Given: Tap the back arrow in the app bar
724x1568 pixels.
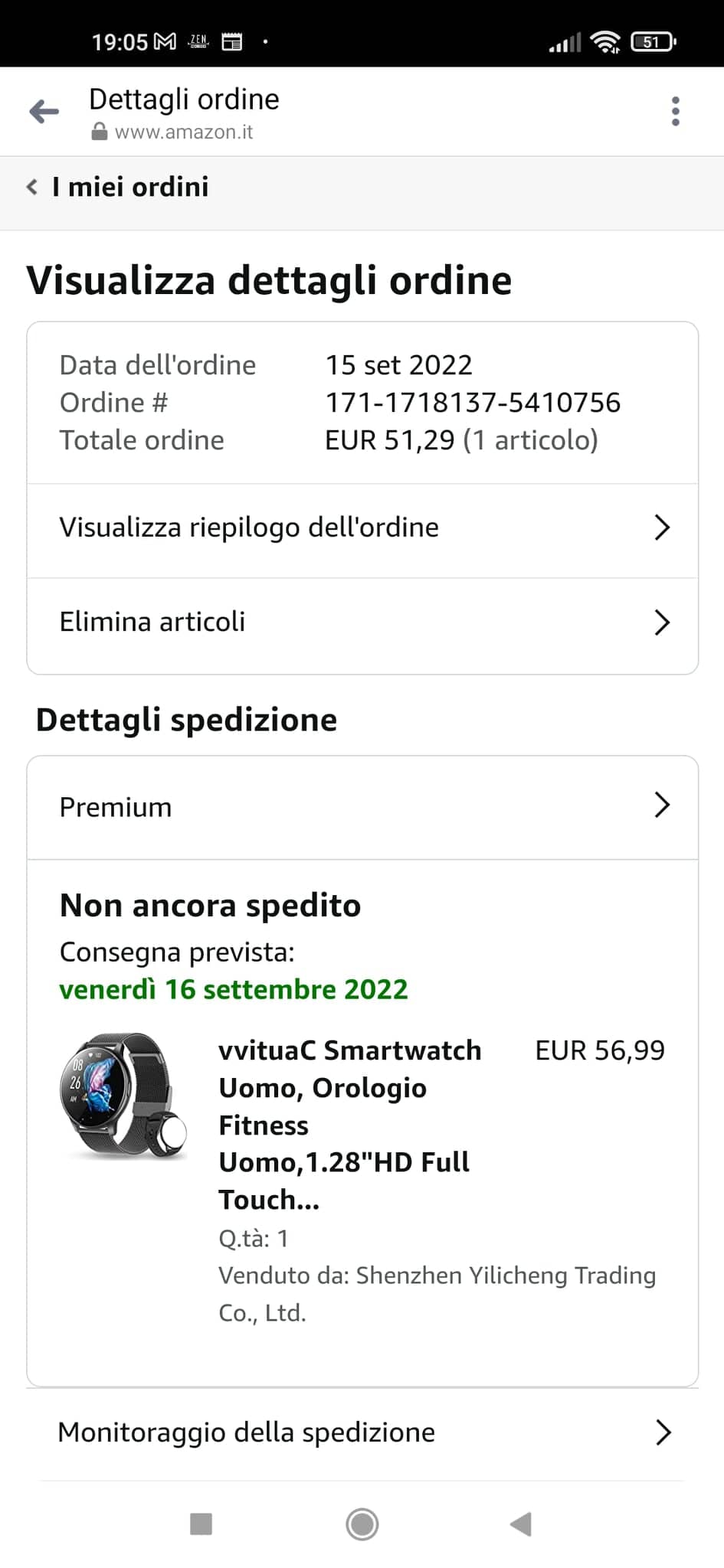Looking at the screenshot, I should [44, 112].
